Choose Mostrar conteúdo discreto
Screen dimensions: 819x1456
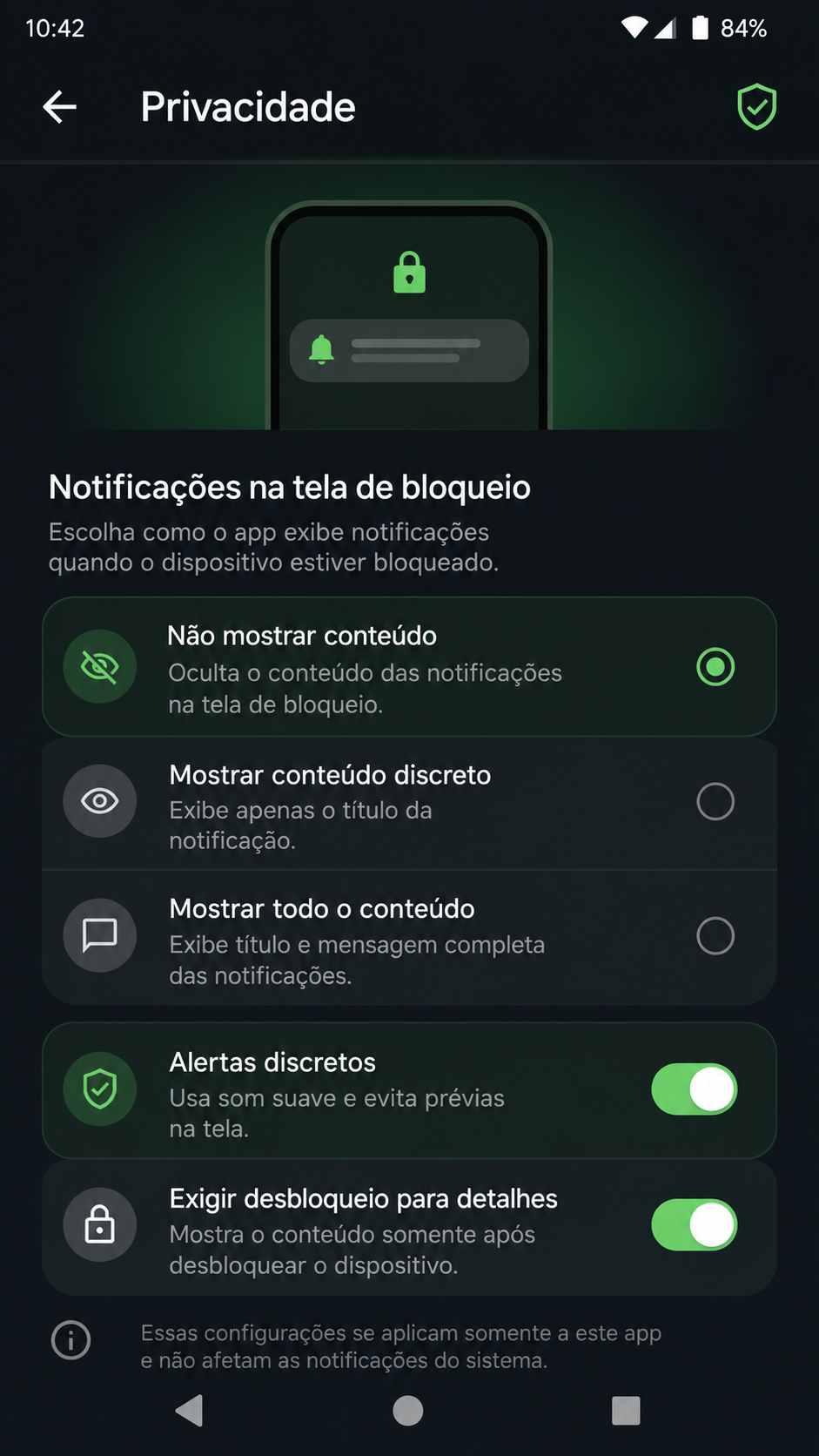pos(409,804)
